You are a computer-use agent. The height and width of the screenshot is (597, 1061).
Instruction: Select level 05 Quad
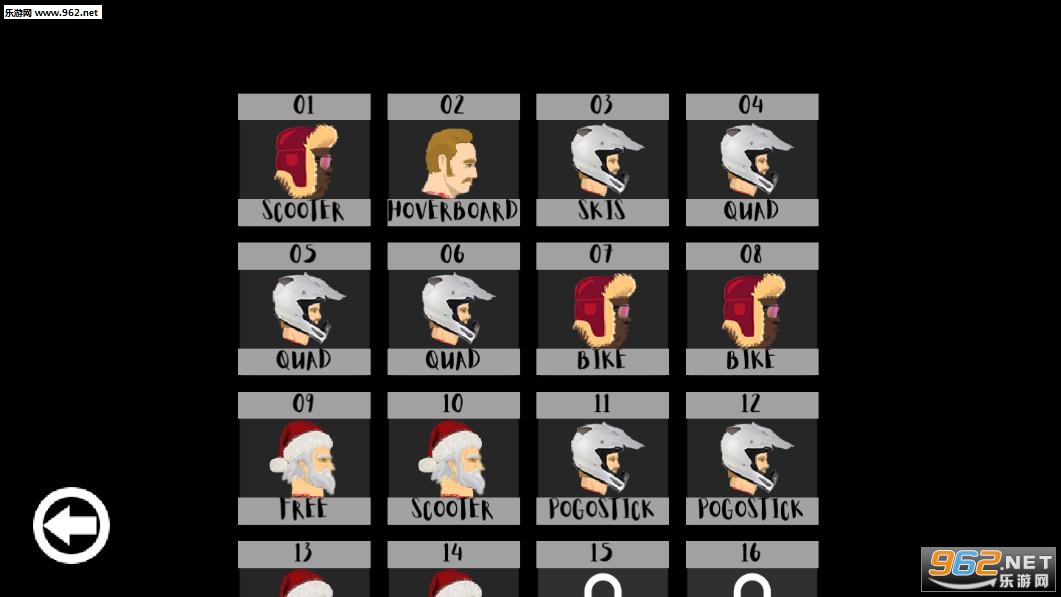pyautogui.click(x=304, y=309)
